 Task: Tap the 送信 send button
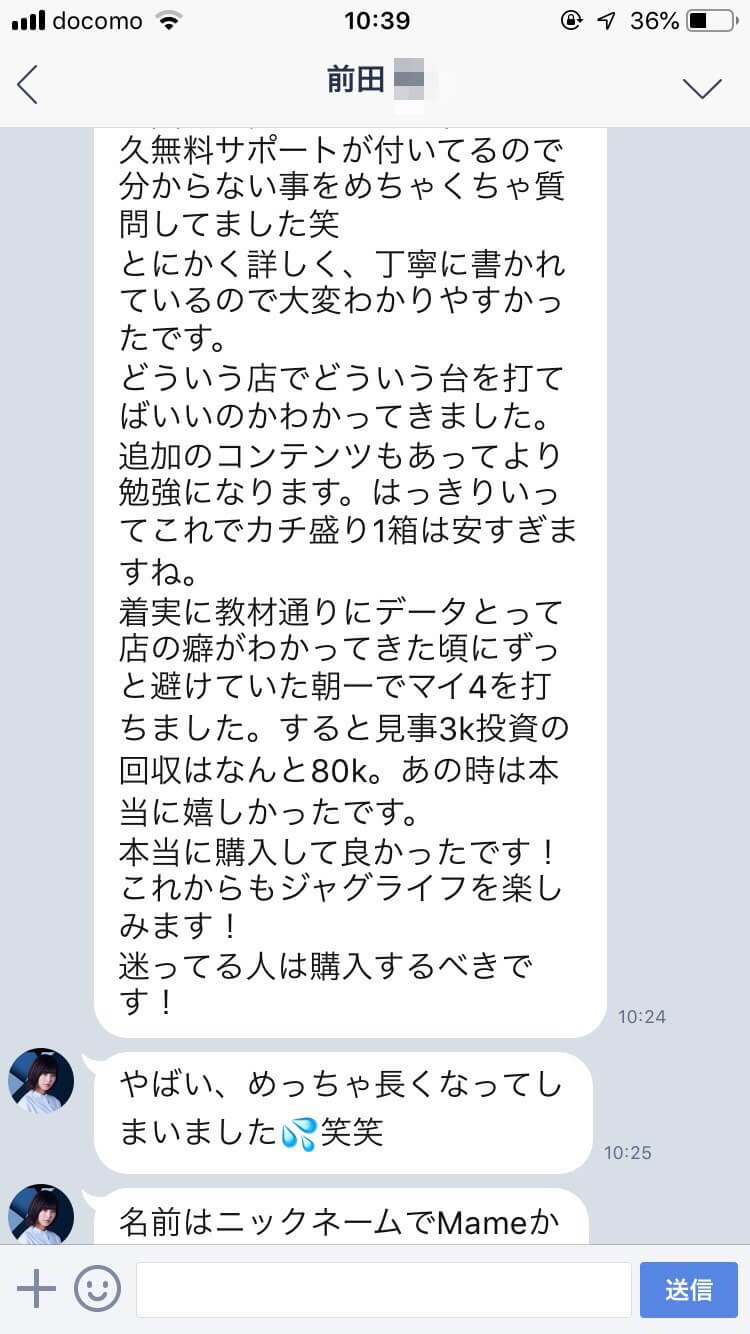pyautogui.click(x=689, y=1289)
